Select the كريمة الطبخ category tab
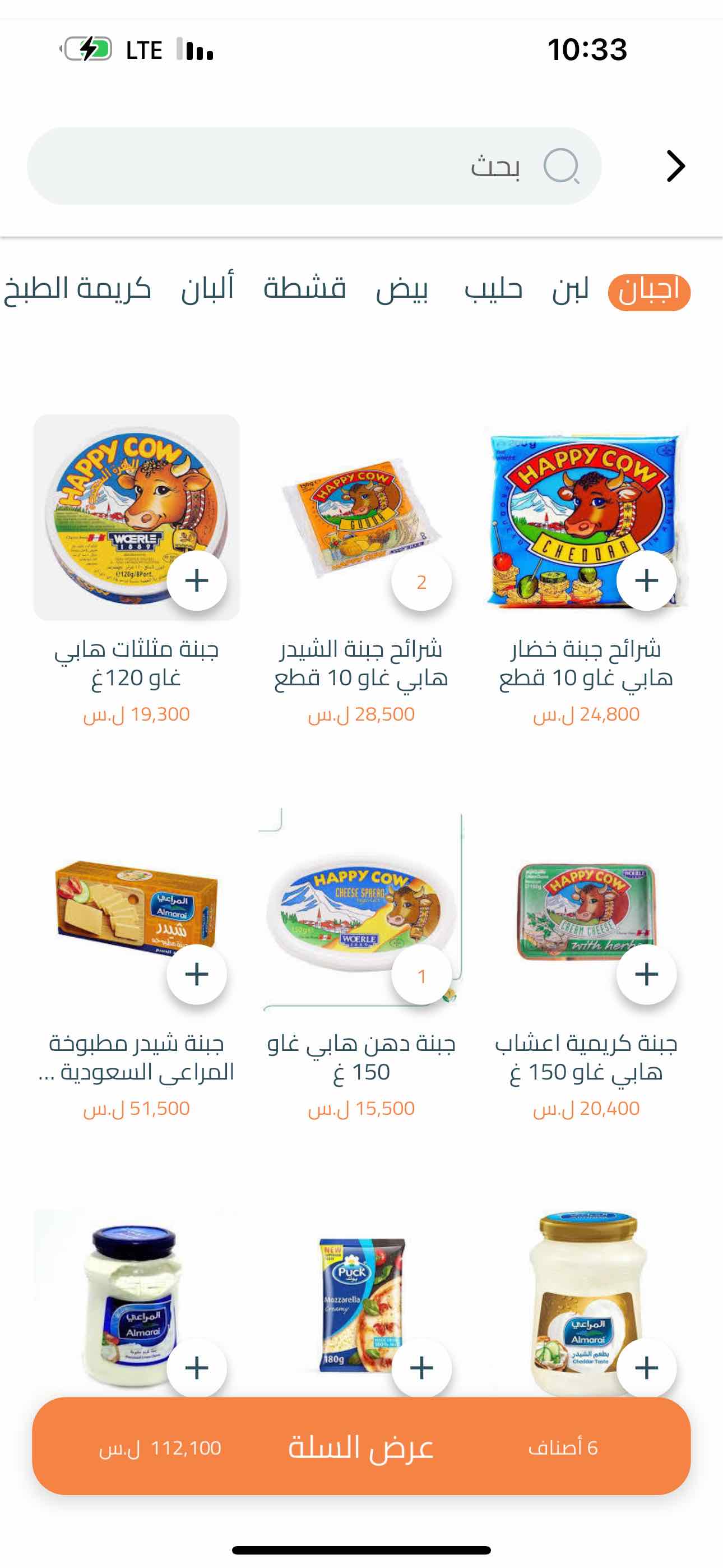The height and width of the screenshot is (1568, 723). click(x=77, y=289)
